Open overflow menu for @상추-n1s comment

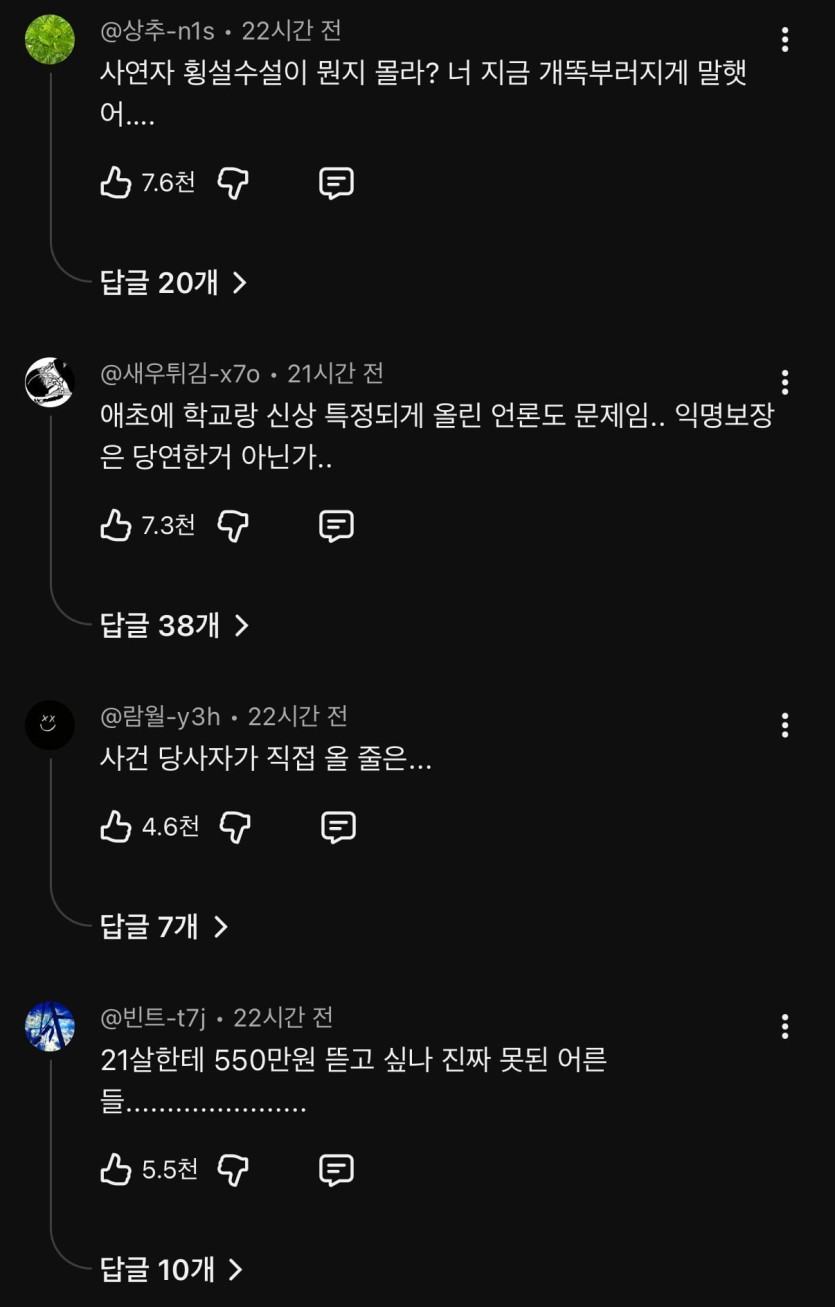[785, 40]
